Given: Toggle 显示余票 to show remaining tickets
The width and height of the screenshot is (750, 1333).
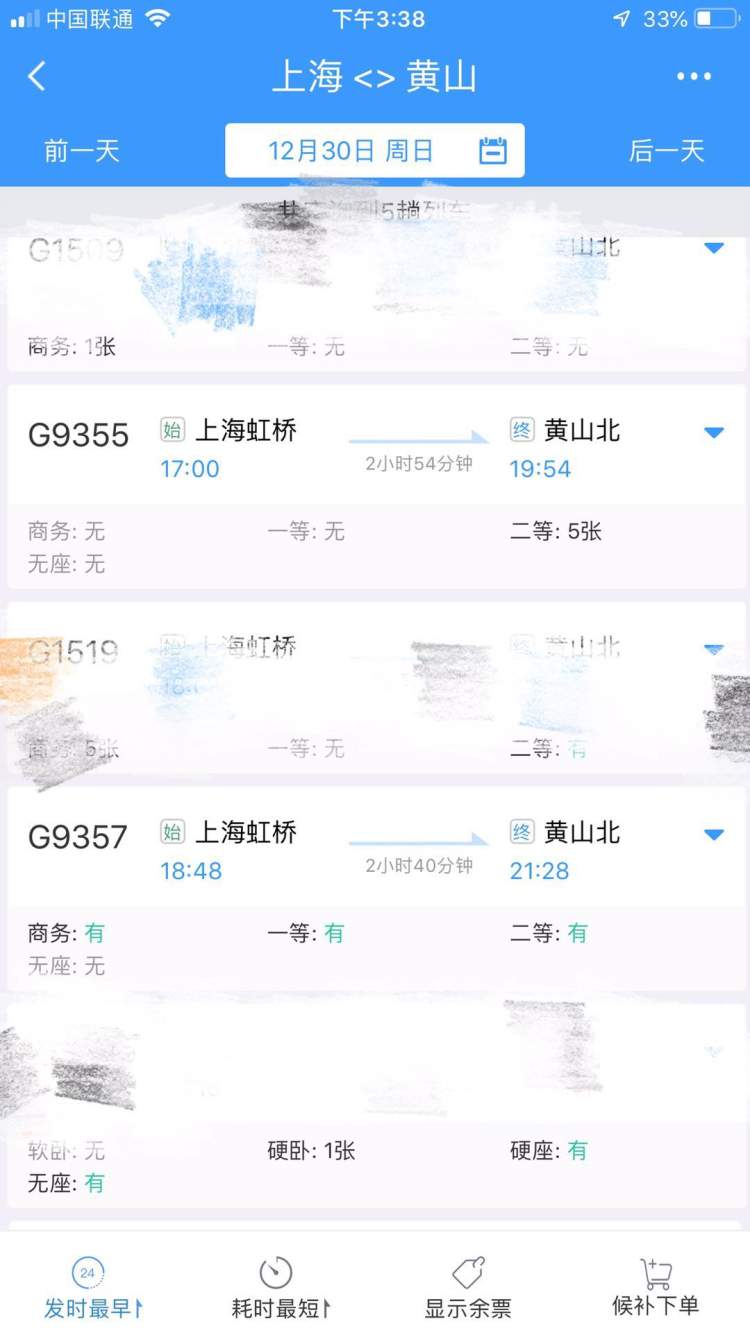Looking at the screenshot, I should [467, 1288].
